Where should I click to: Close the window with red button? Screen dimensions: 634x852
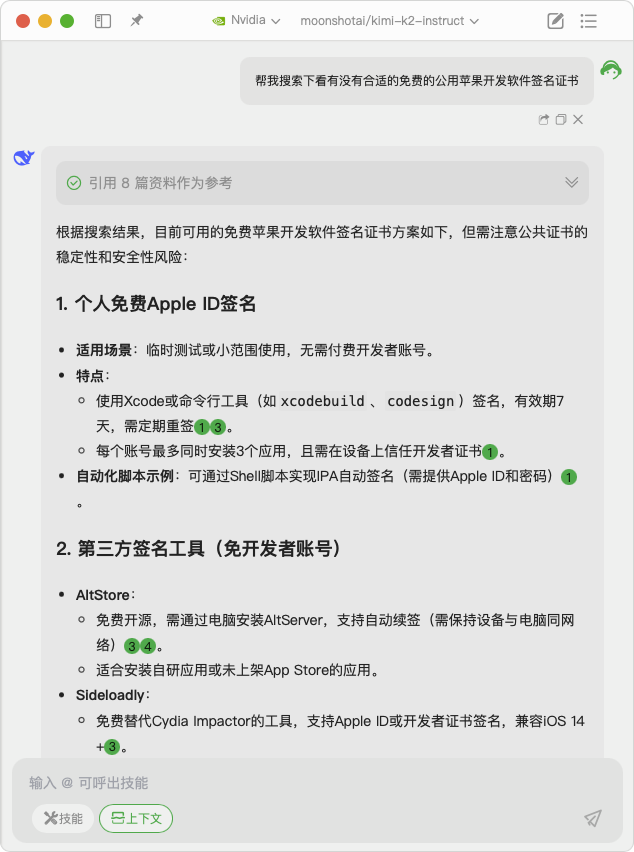pyautogui.click(x=19, y=20)
